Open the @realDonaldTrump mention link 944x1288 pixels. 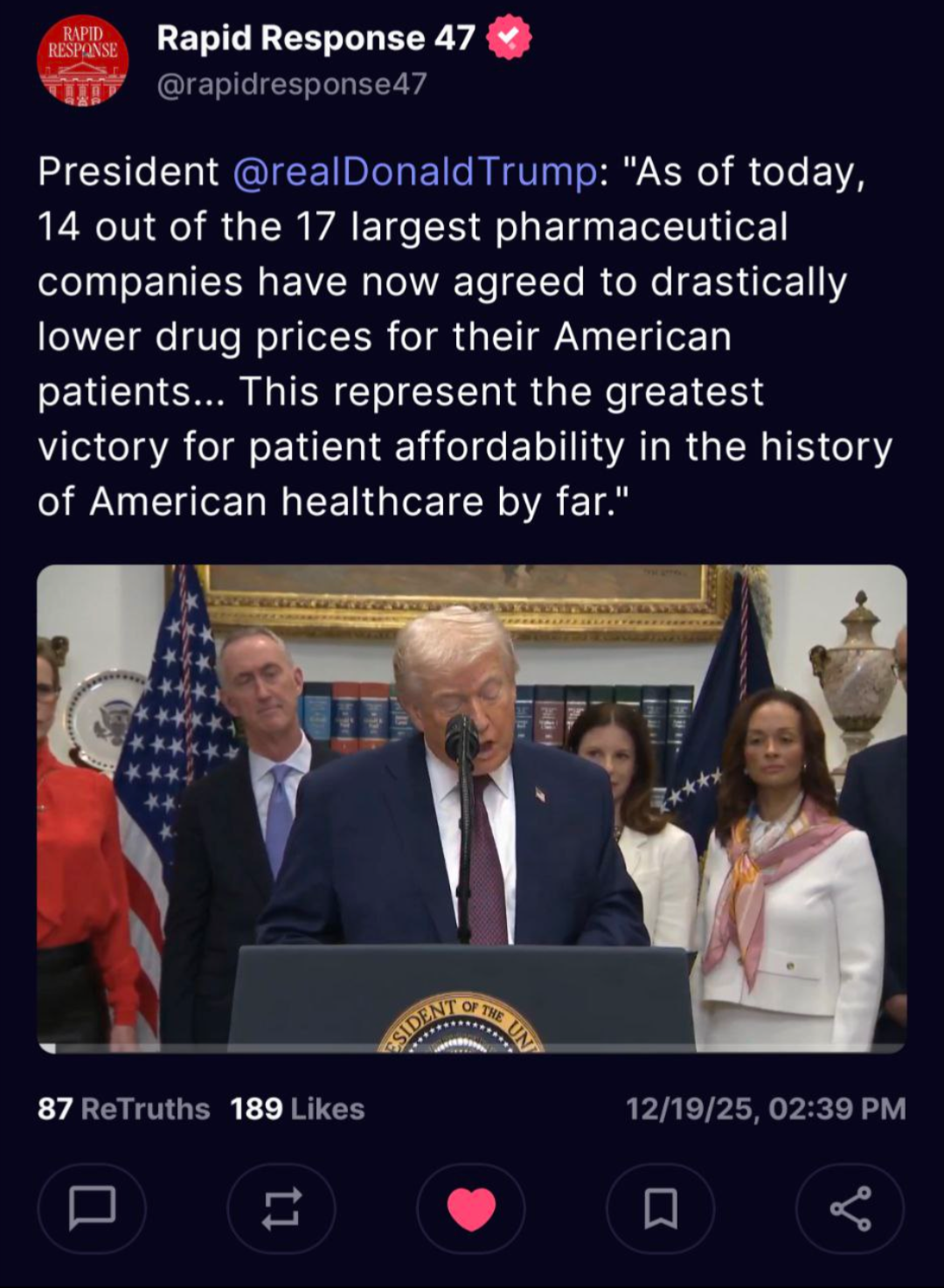pyautogui.click(x=415, y=171)
